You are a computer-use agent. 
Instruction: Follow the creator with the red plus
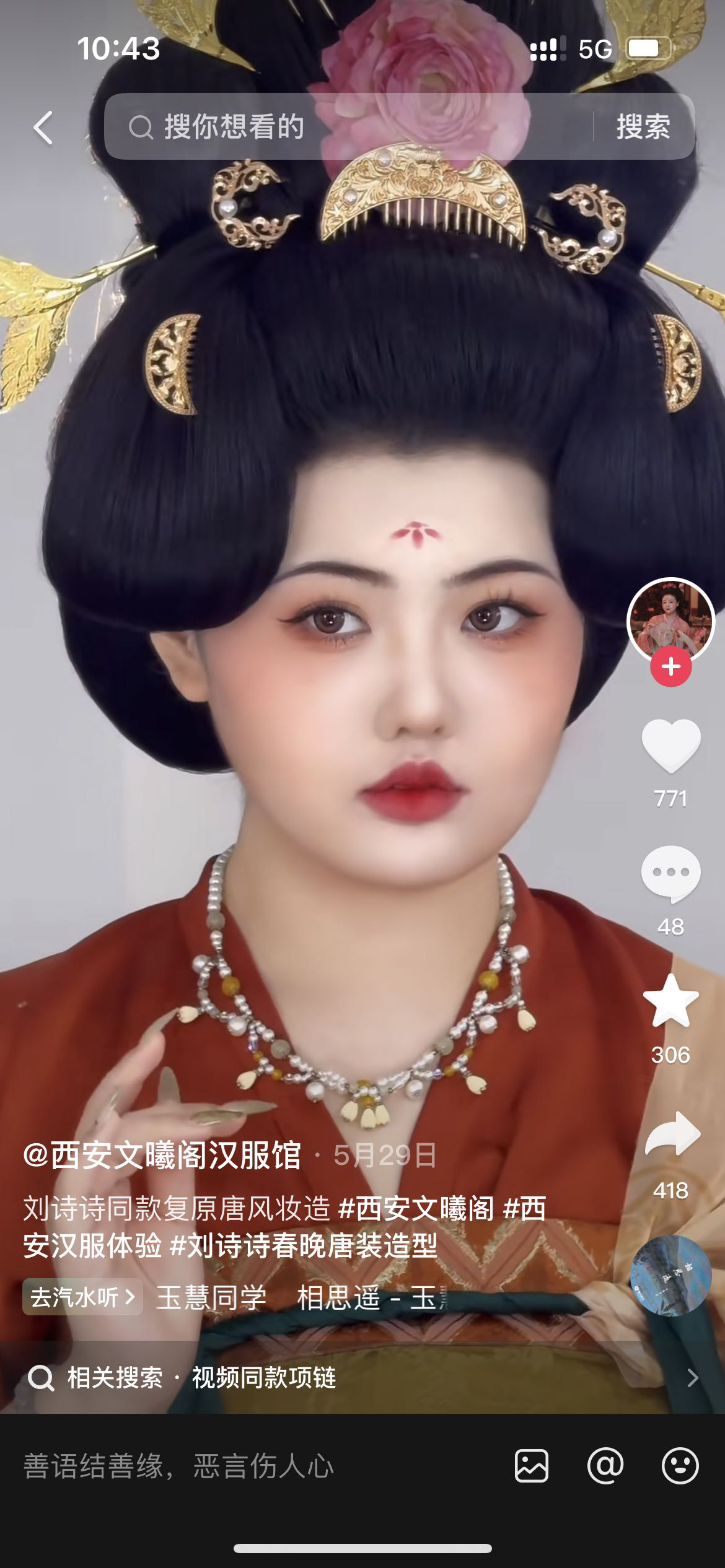(670, 667)
